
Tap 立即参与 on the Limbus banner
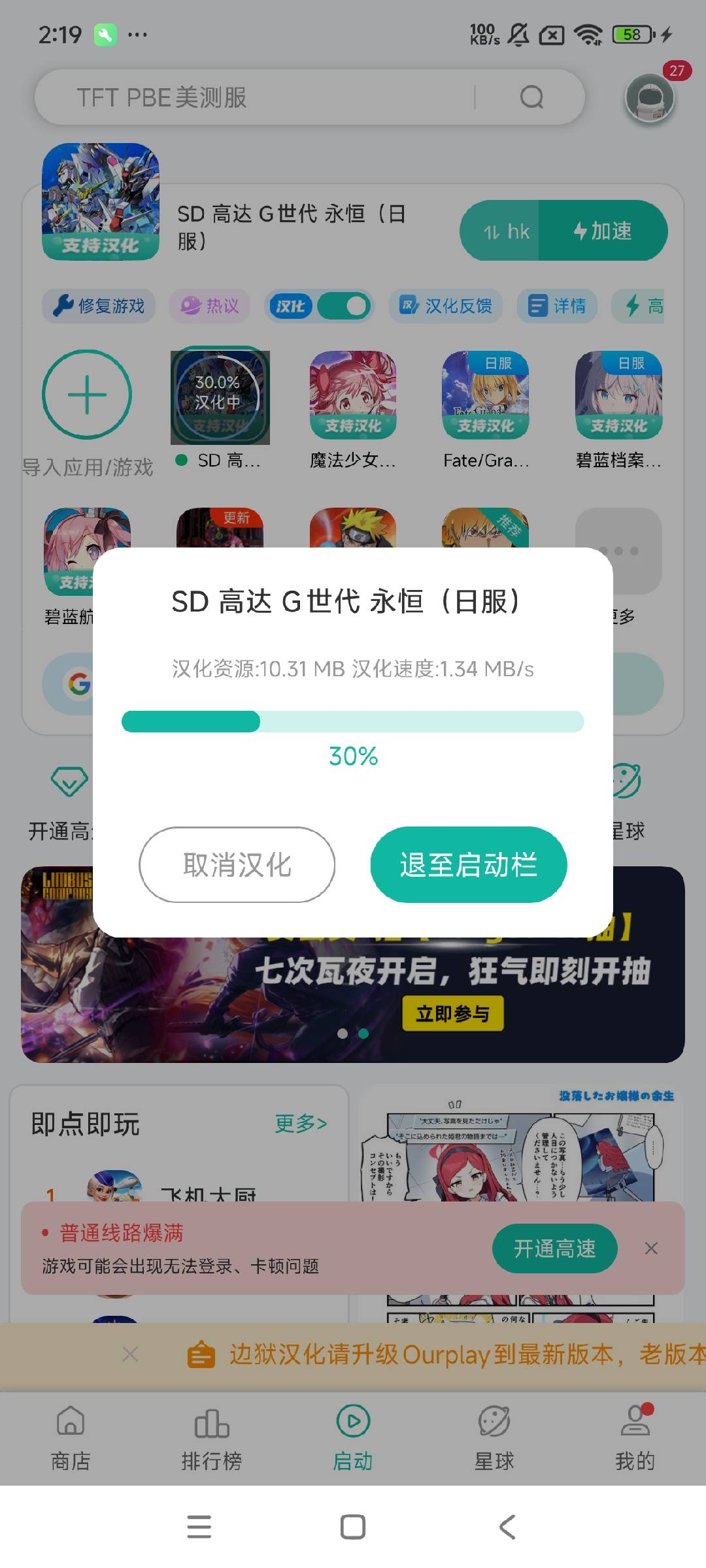coord(452,1013)
